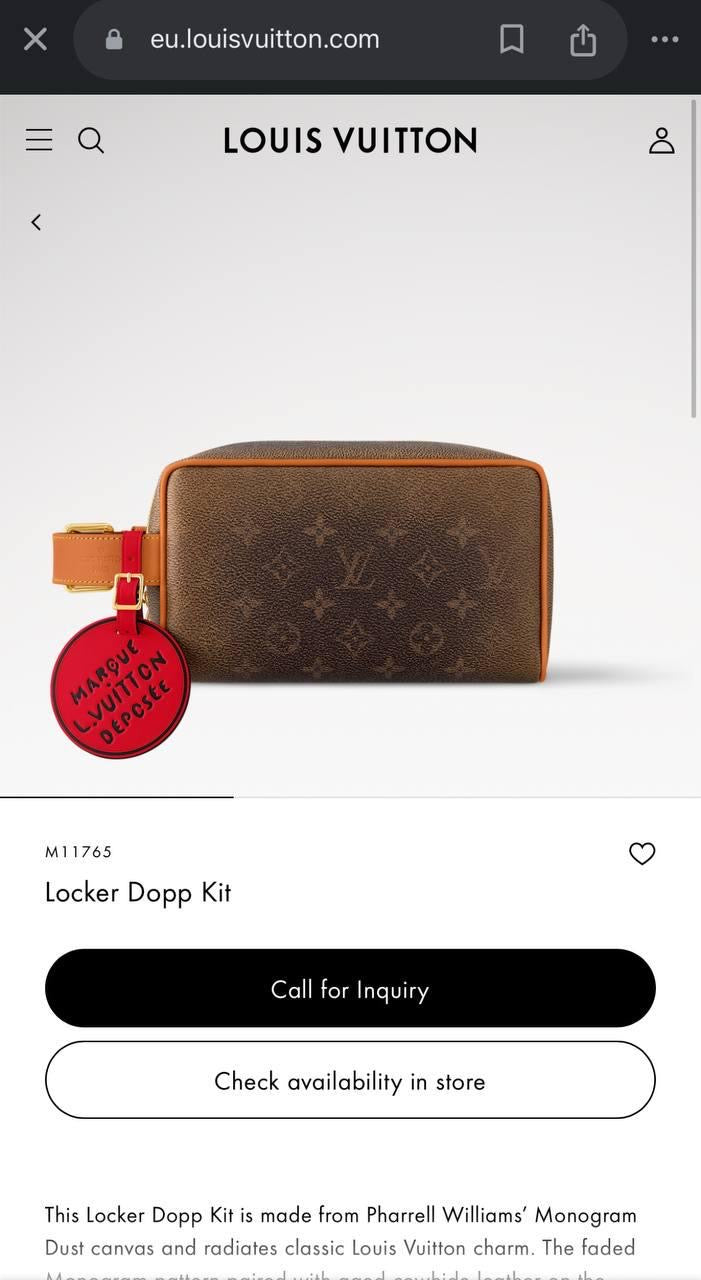Go to the Louis Vuitton homepage logo

click(350, 140)
